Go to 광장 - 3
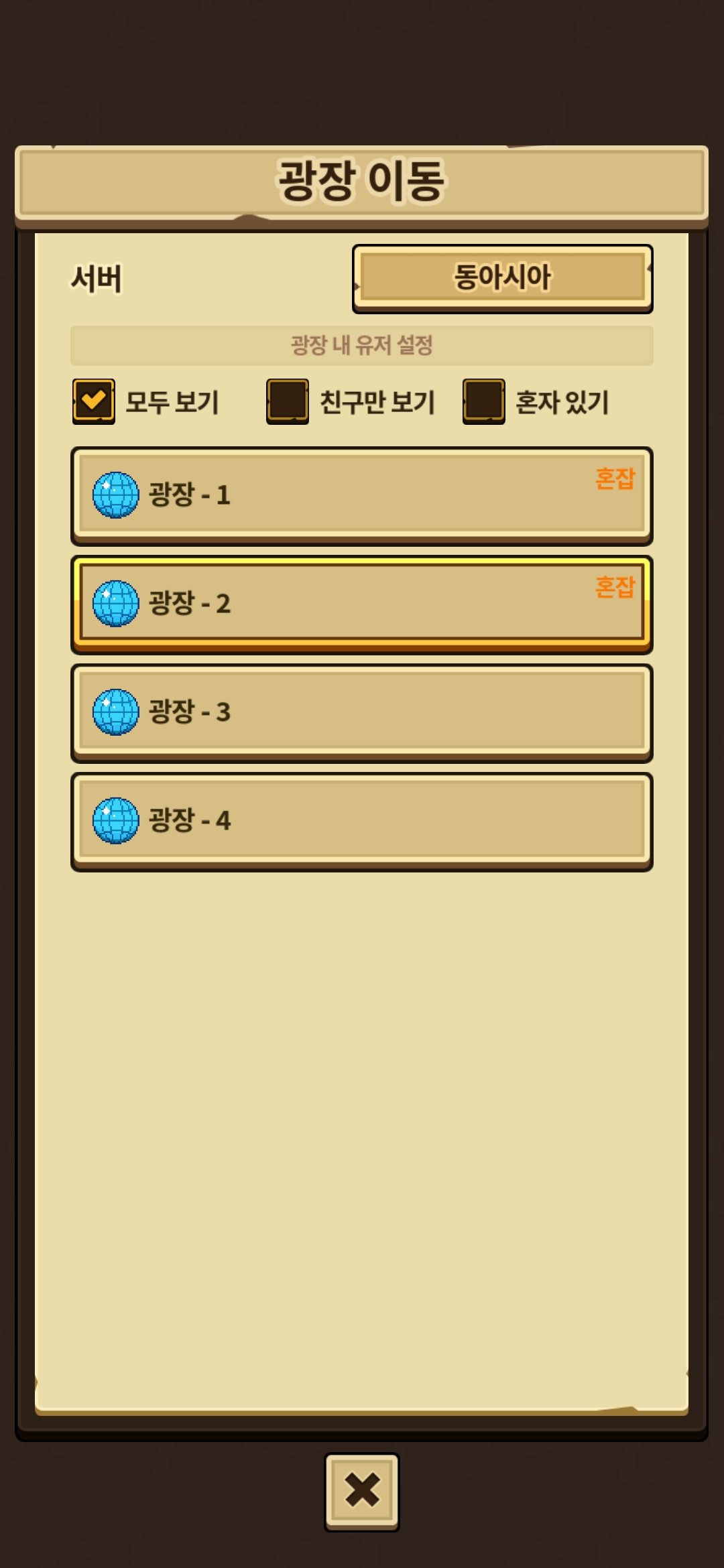The height and width of the screenshot is (1568, 724). [362, 712]
